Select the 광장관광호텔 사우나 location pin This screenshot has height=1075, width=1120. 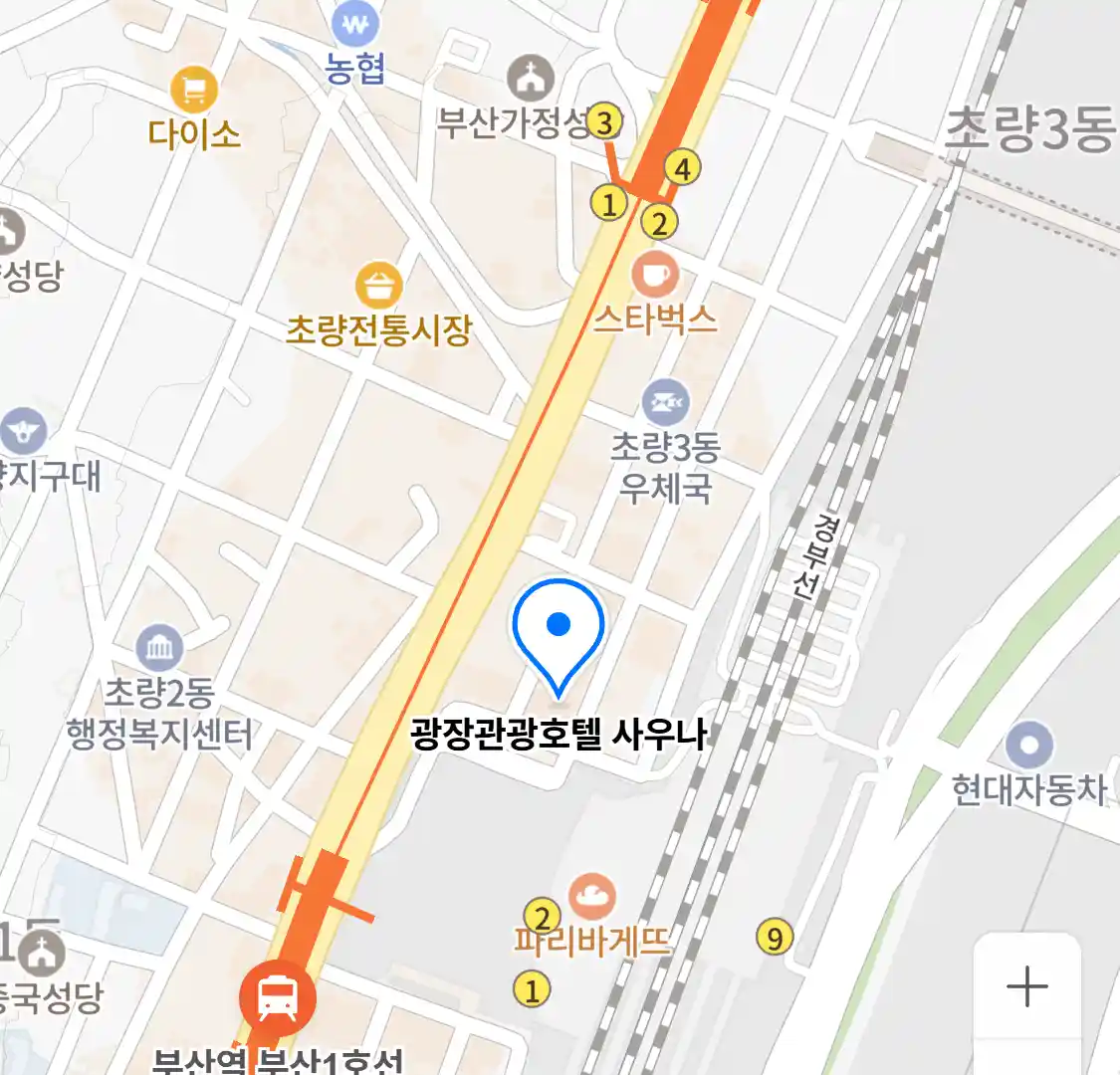pyautogui.click(x=559, y=629)
